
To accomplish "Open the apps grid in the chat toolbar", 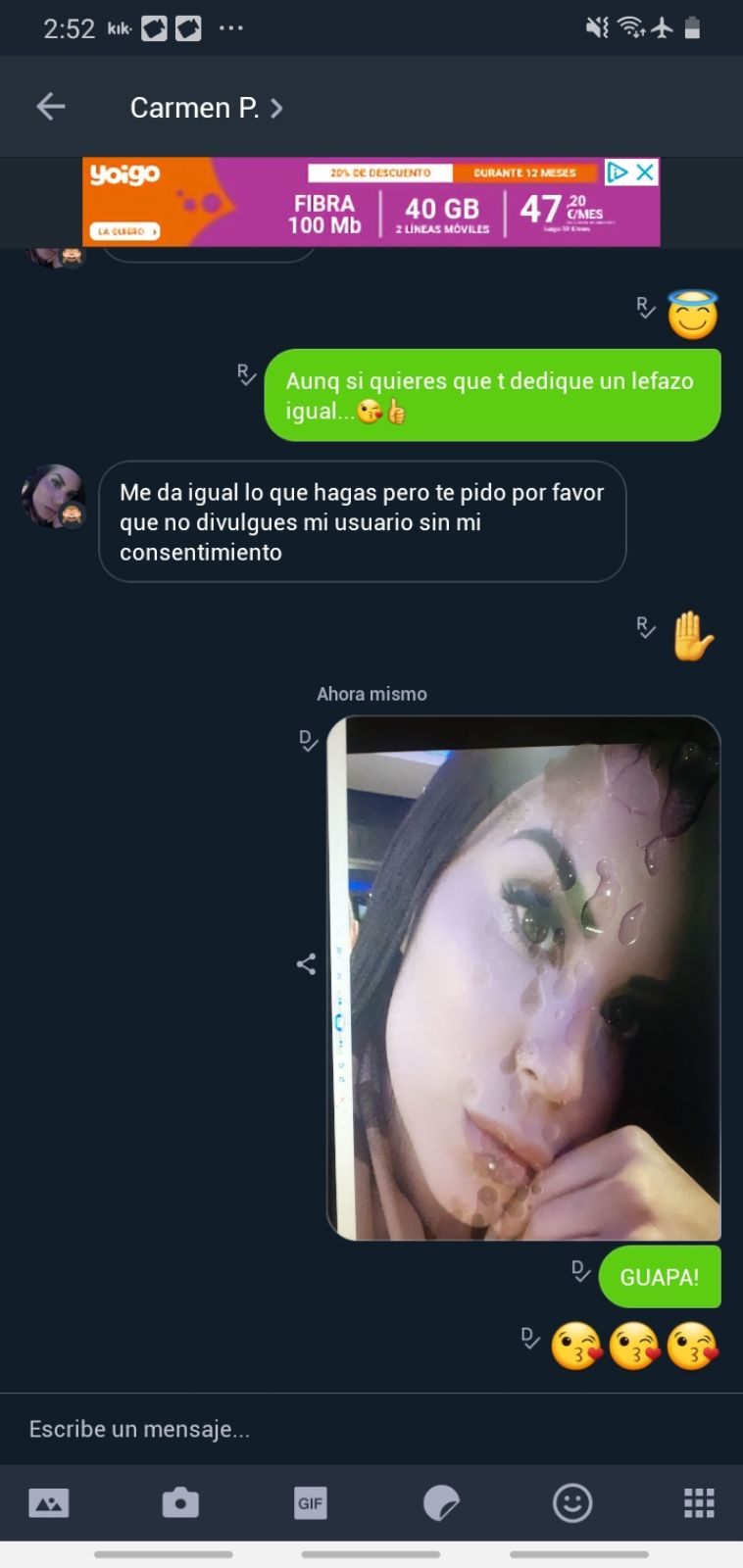I will point(698,1502).
